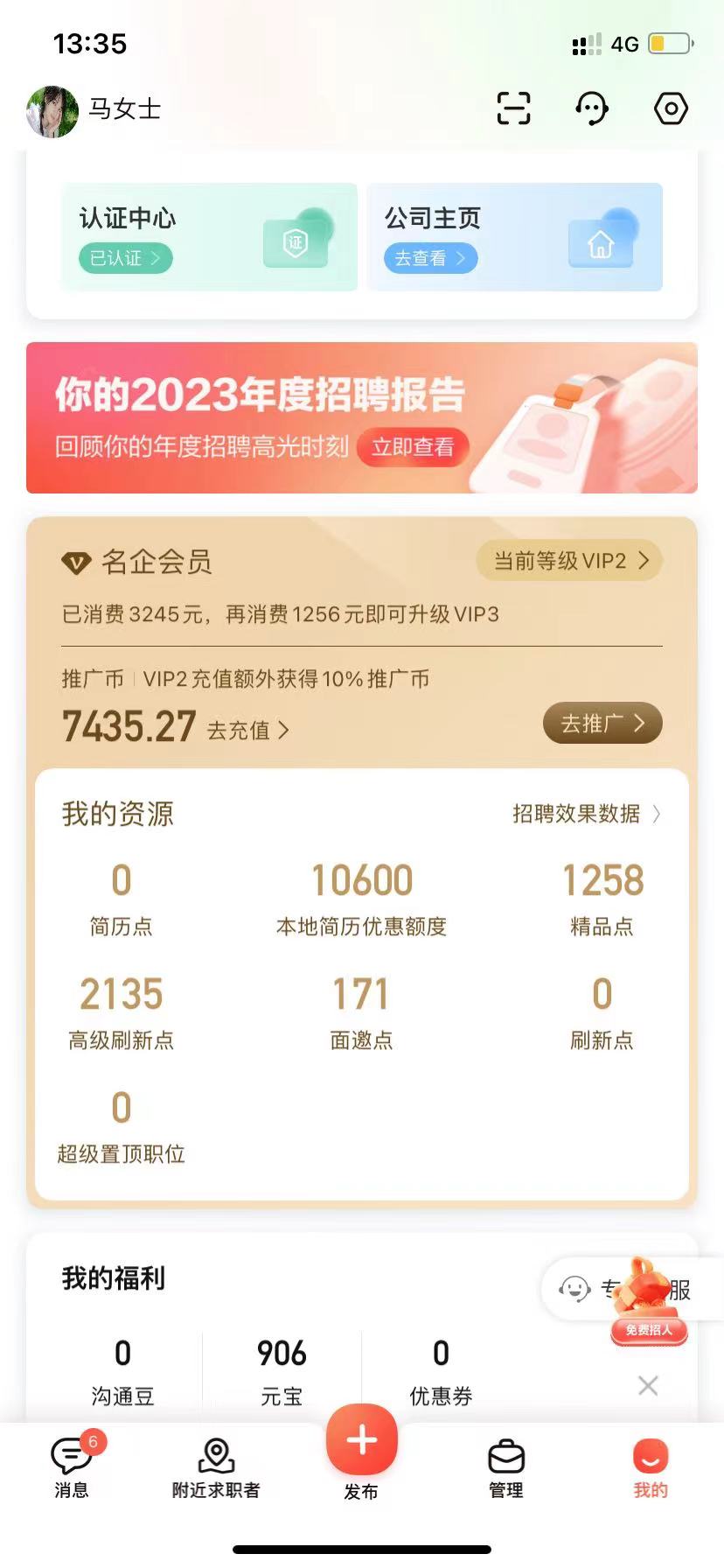724x1568 pixels.
Task: Open 招聘效果数据
Action: [586, 814]
